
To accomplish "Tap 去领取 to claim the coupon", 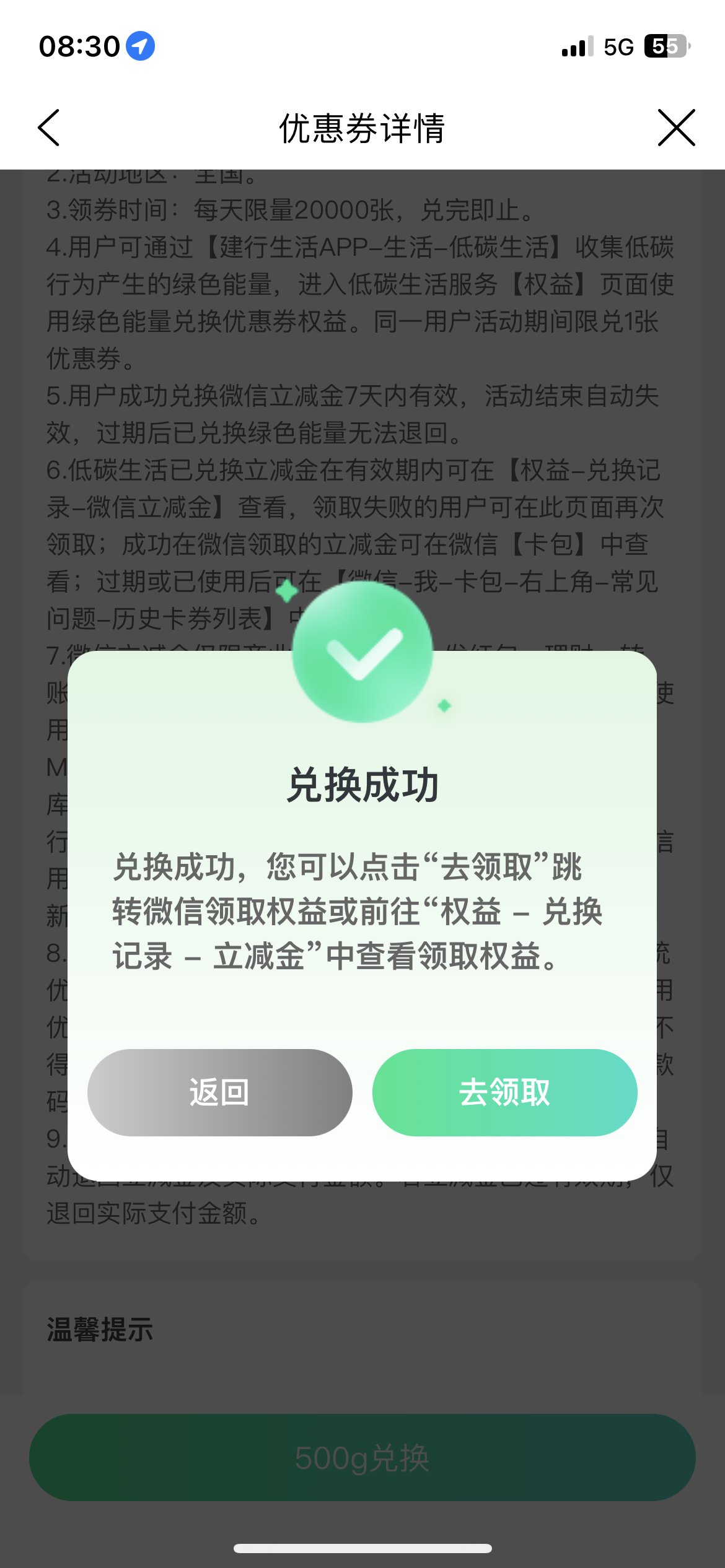I will coord(504,1092).
